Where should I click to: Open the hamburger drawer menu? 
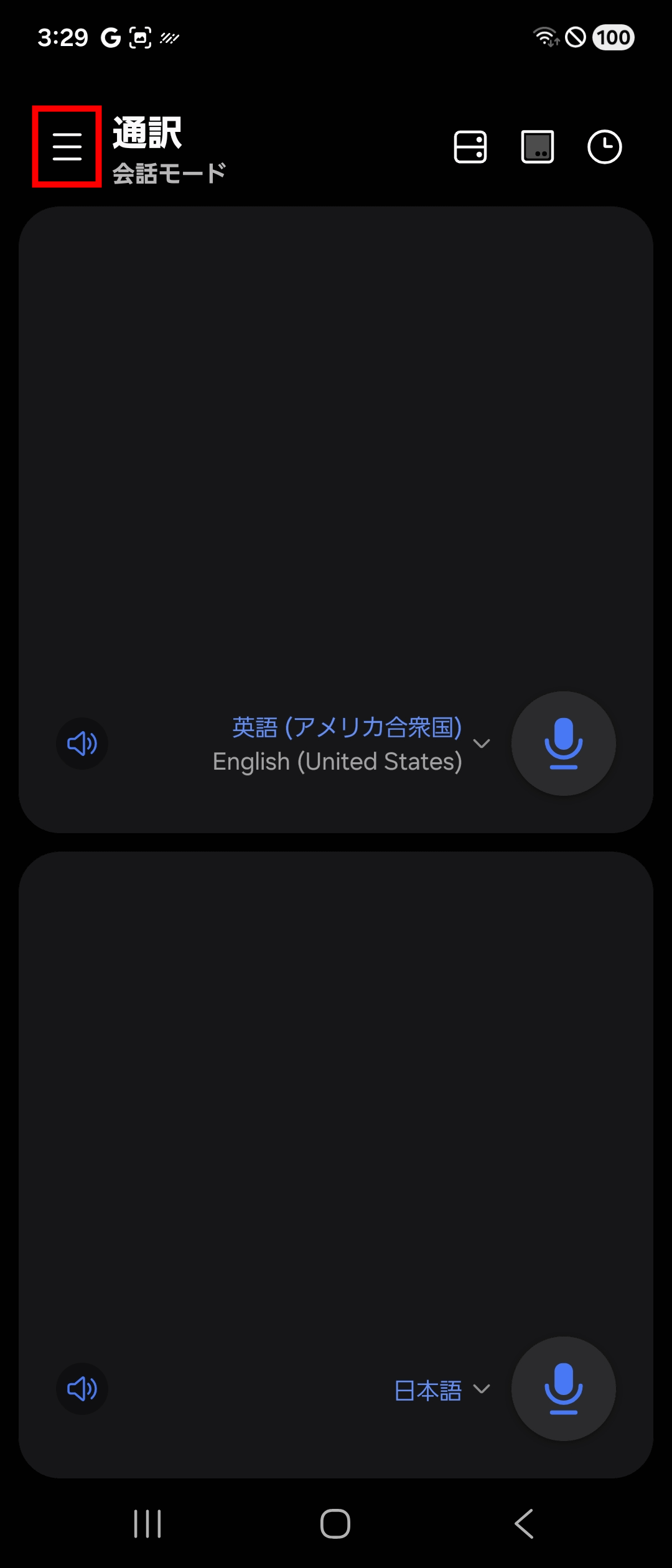67,147
